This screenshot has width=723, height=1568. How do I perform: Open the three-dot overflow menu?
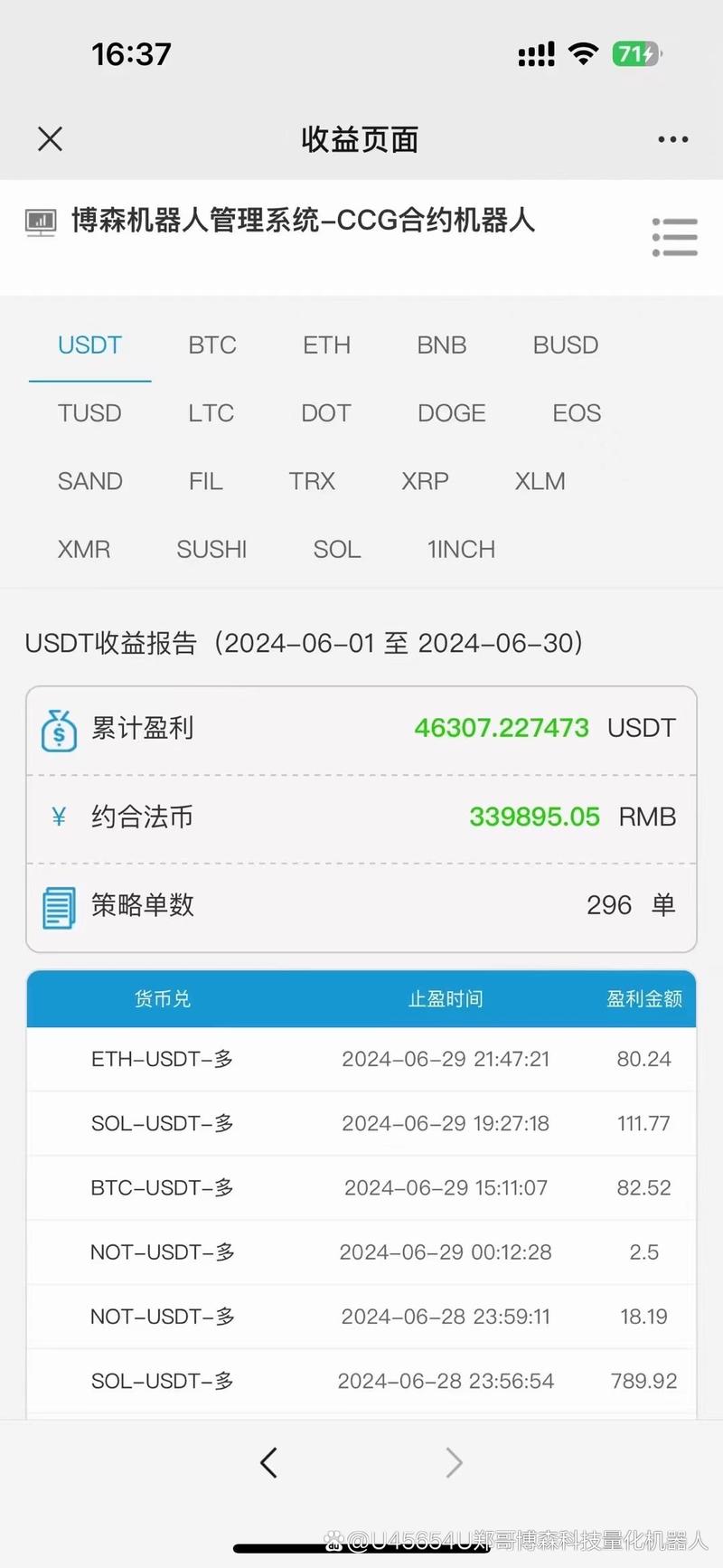672,139
